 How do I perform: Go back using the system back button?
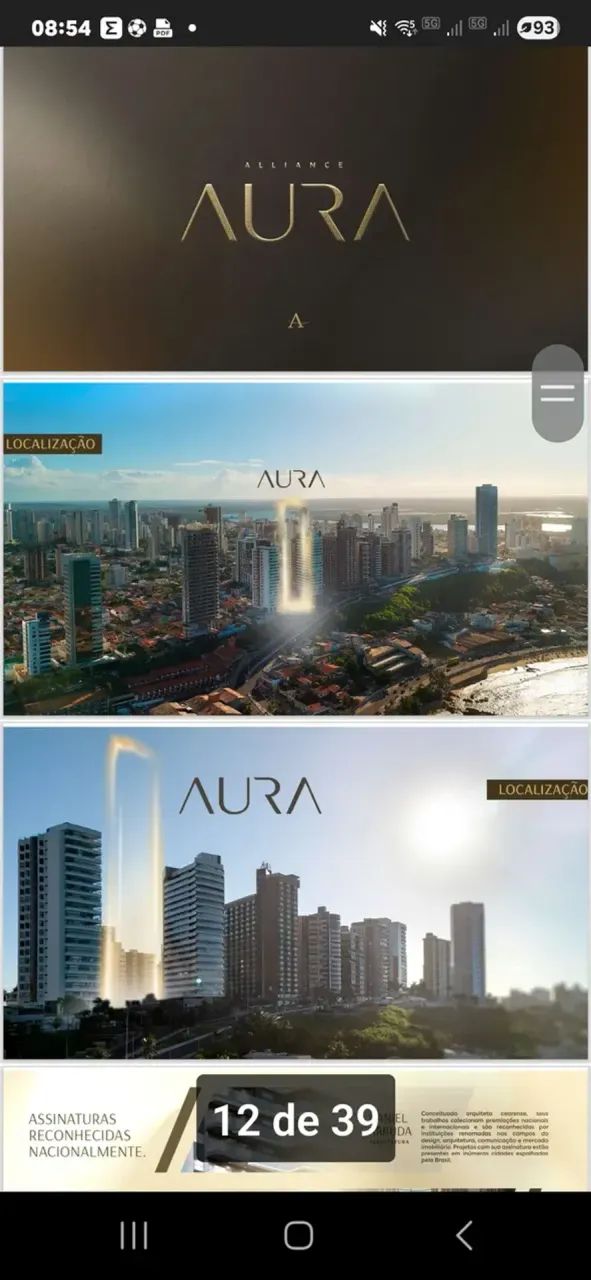(464, 1236)
